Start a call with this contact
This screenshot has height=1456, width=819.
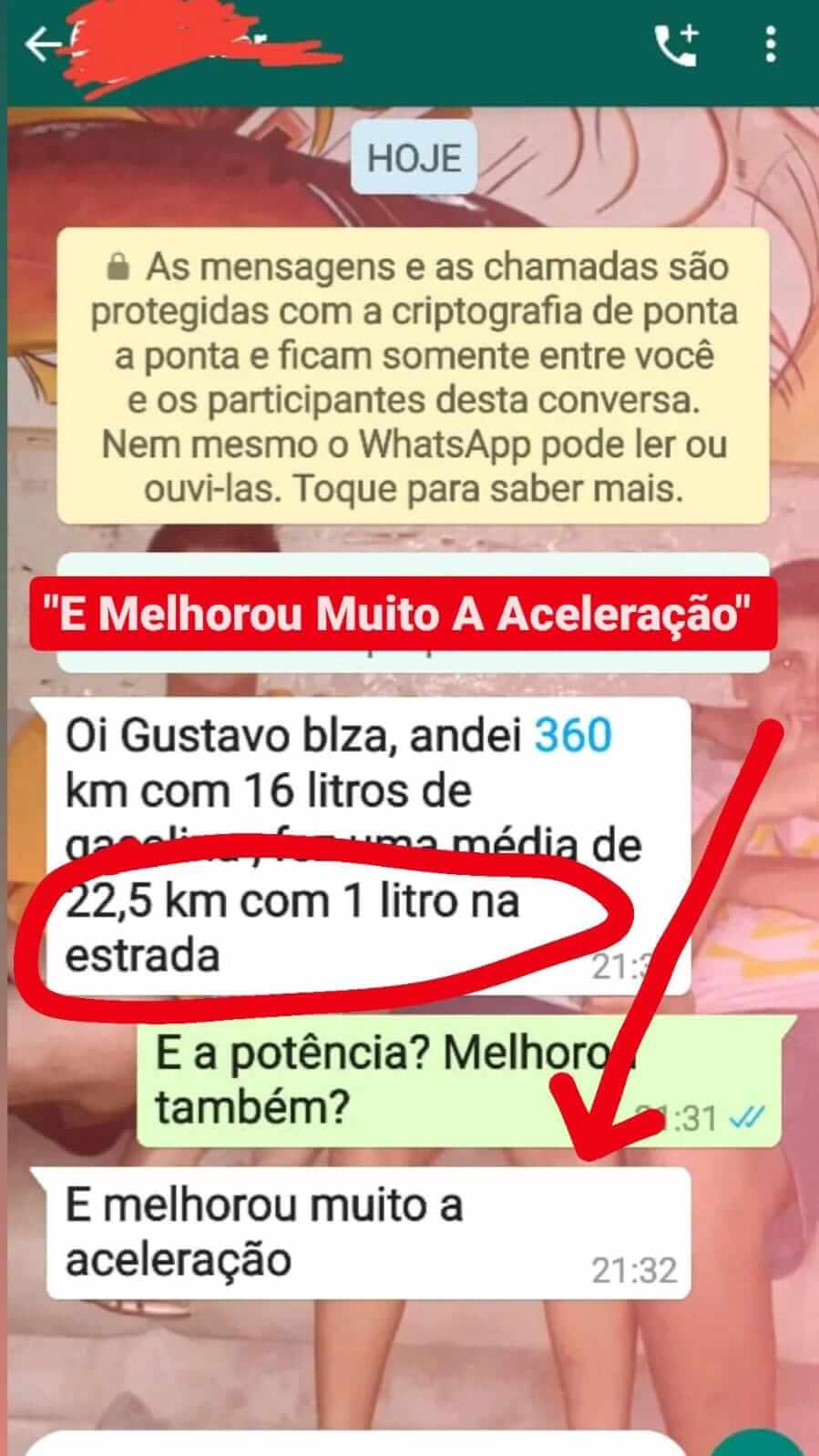coord(677,44)
